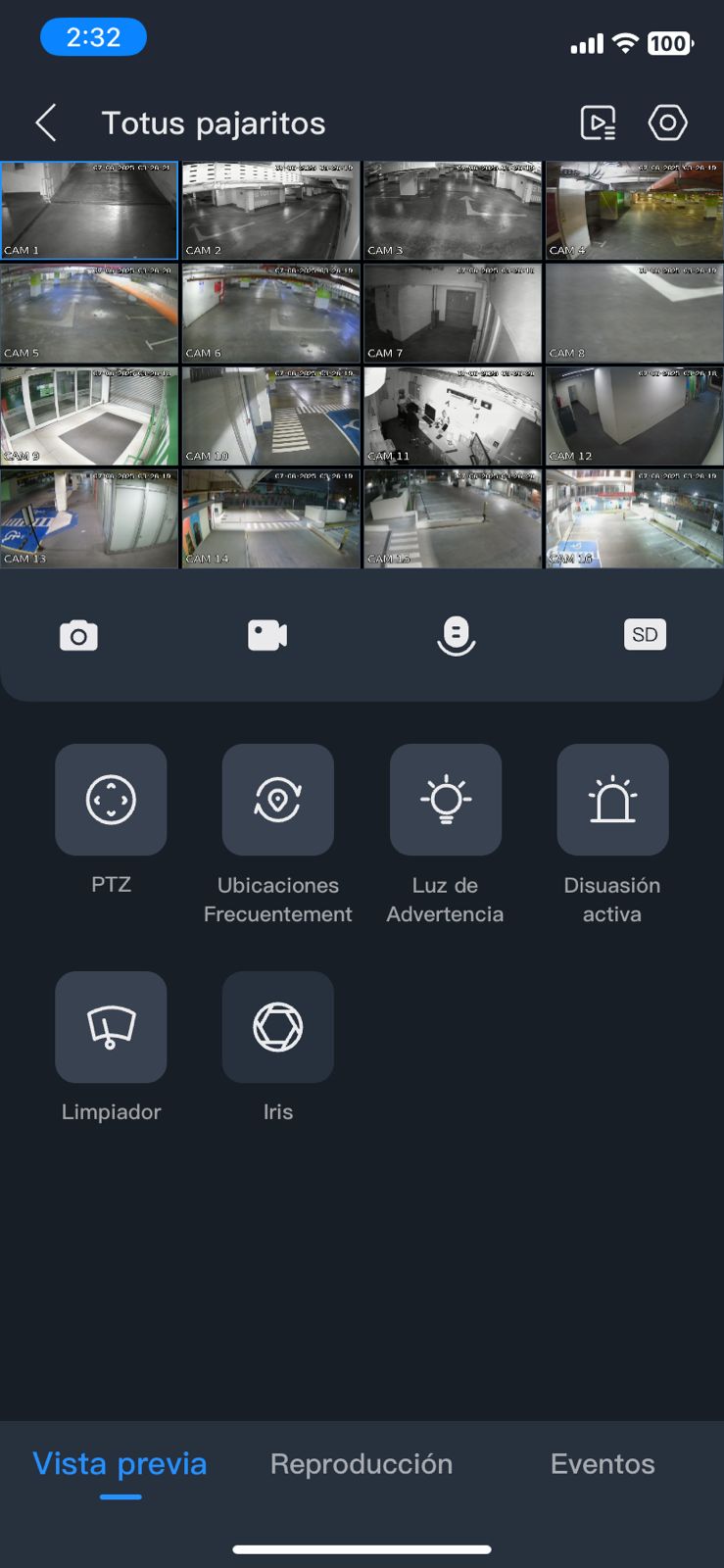This screenshot has width=724, height=1568.
Task: Select the CAM 11 feed
Action: pyautogui.click(x=453, y=416)
